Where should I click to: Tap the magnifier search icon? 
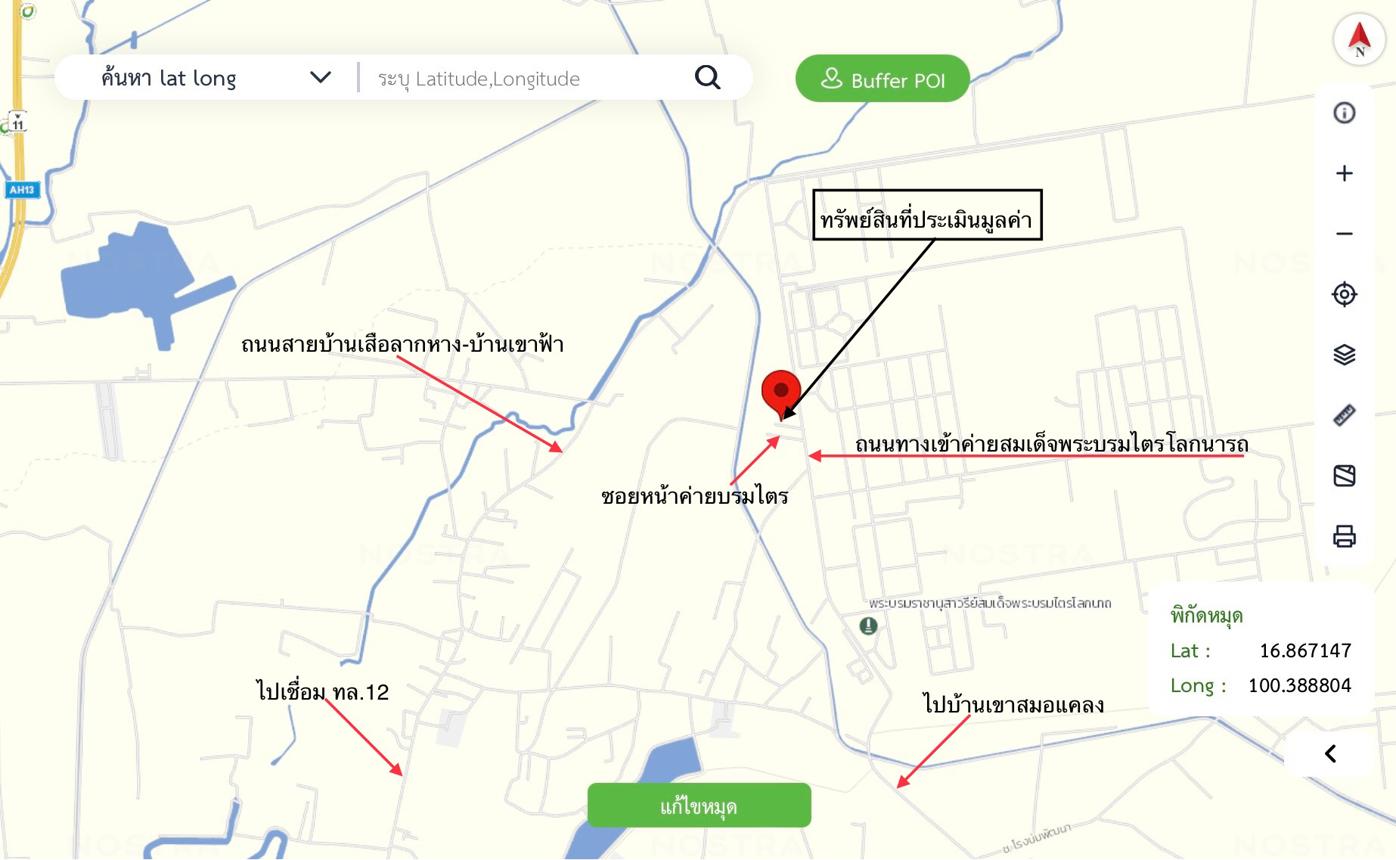707,77
